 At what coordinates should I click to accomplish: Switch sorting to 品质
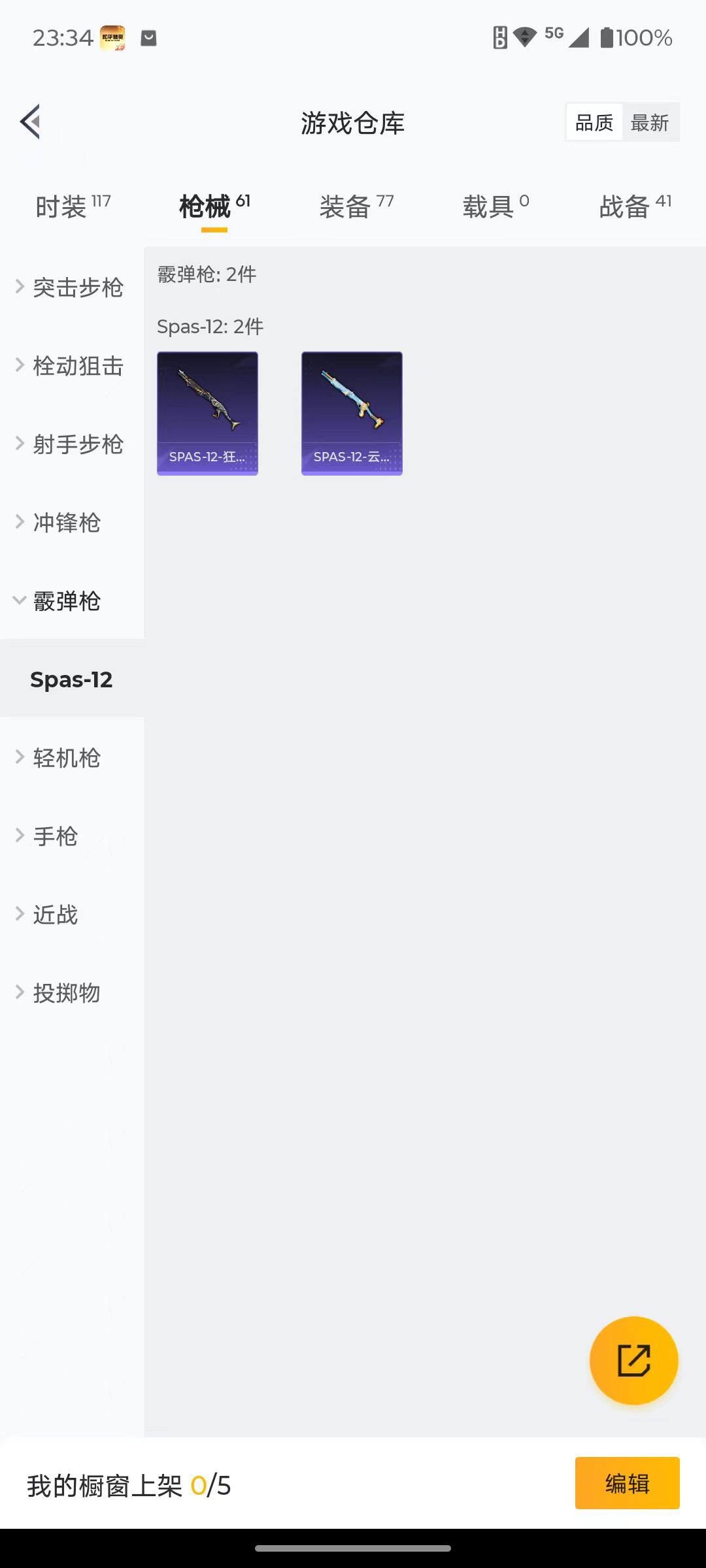tap(593, 122)
